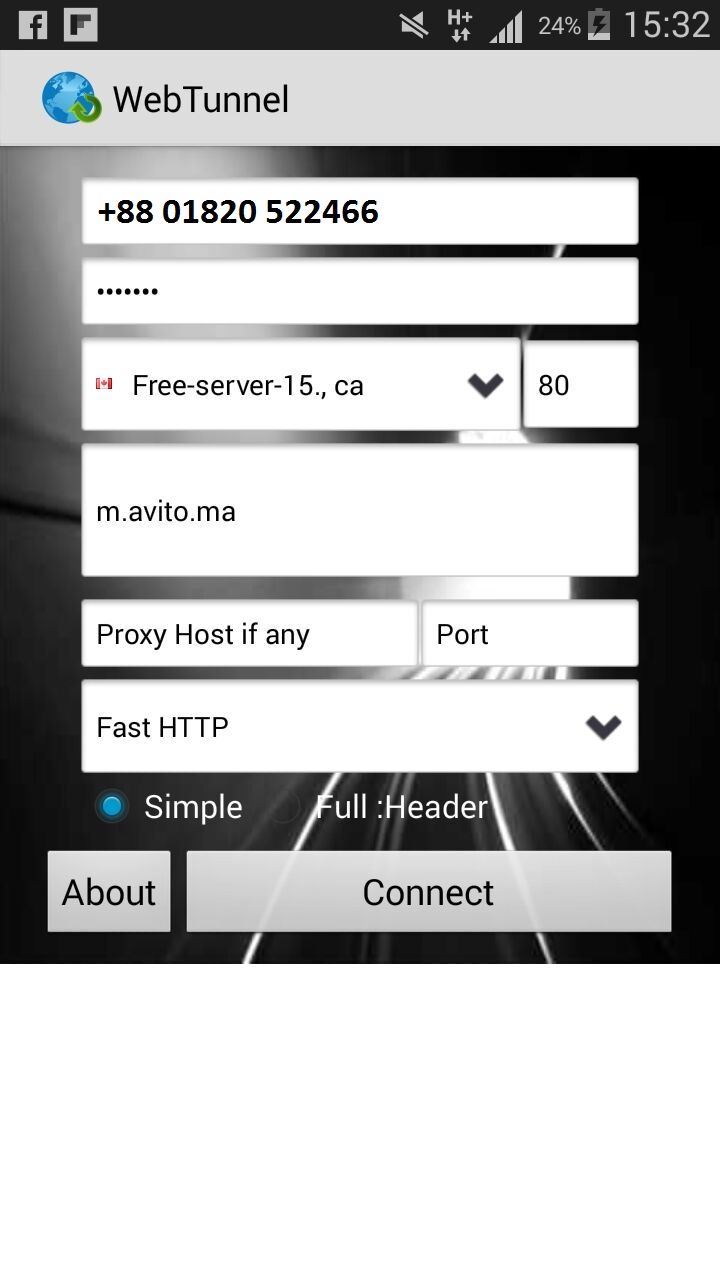Image resolution: width=720 pixels, height=1280 pixels.
Task: Enter a Proxy Host if any
Action: pos(249,634)
